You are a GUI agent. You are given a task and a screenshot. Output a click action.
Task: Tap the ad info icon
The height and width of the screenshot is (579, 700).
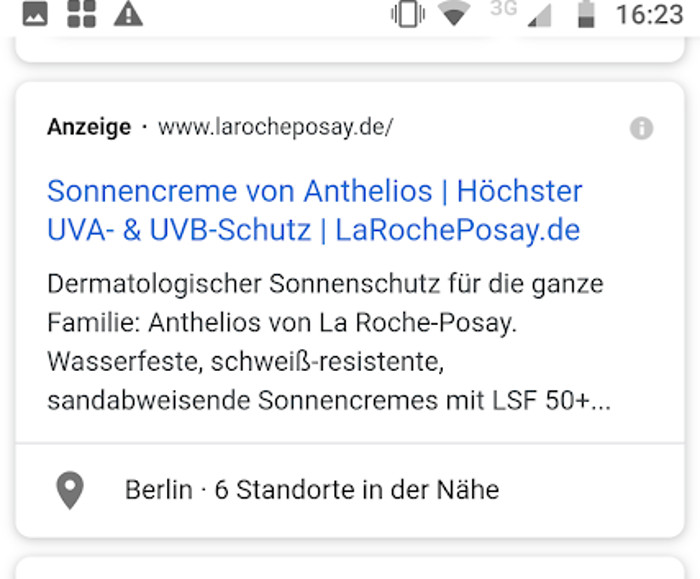[x=642, y=128]
